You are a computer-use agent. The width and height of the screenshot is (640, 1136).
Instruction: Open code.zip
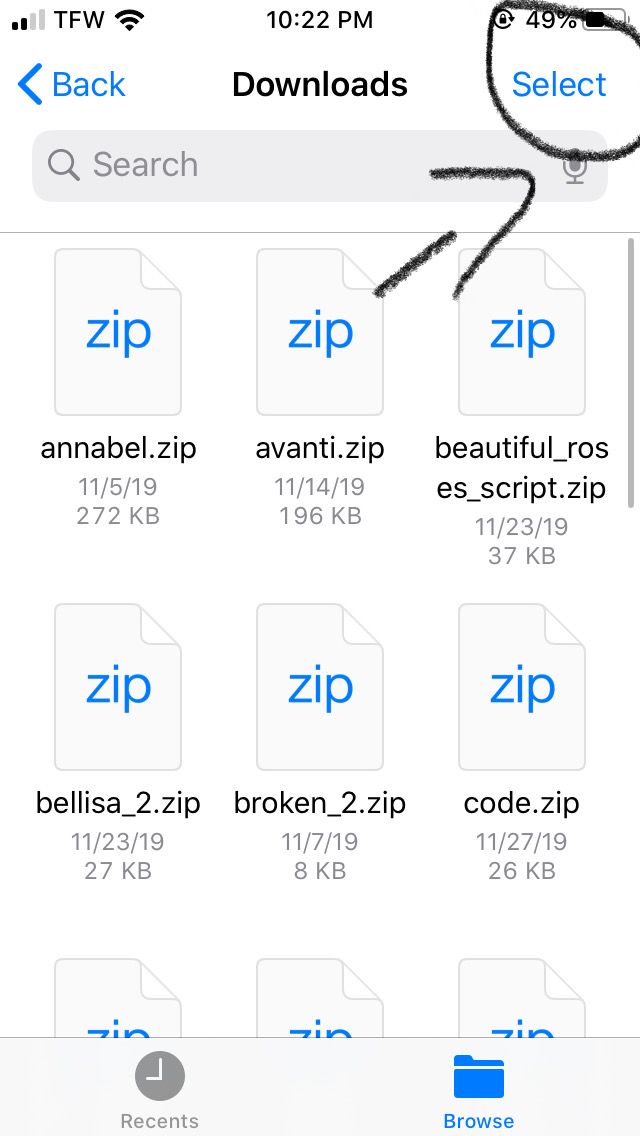click(522, 687)
